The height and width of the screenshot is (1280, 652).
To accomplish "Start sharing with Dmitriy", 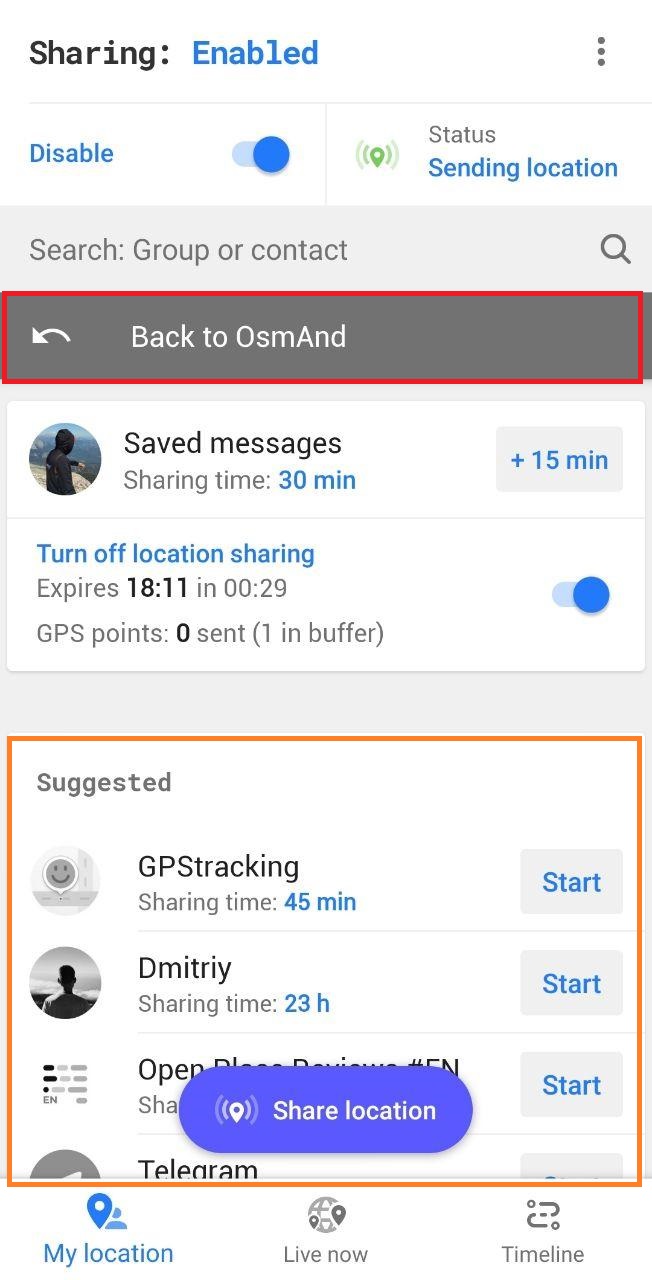I will 571,984.
